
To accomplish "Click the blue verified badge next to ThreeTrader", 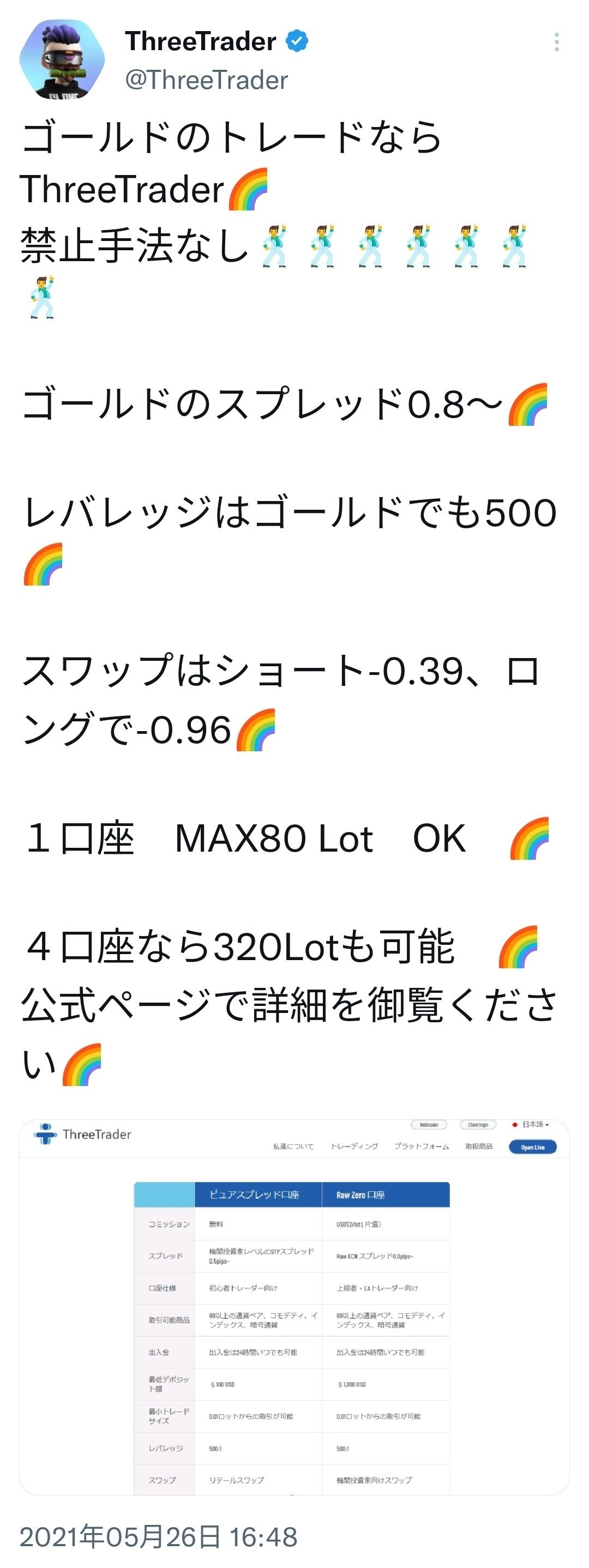I will pyautogui.click(x=297, y=41).
